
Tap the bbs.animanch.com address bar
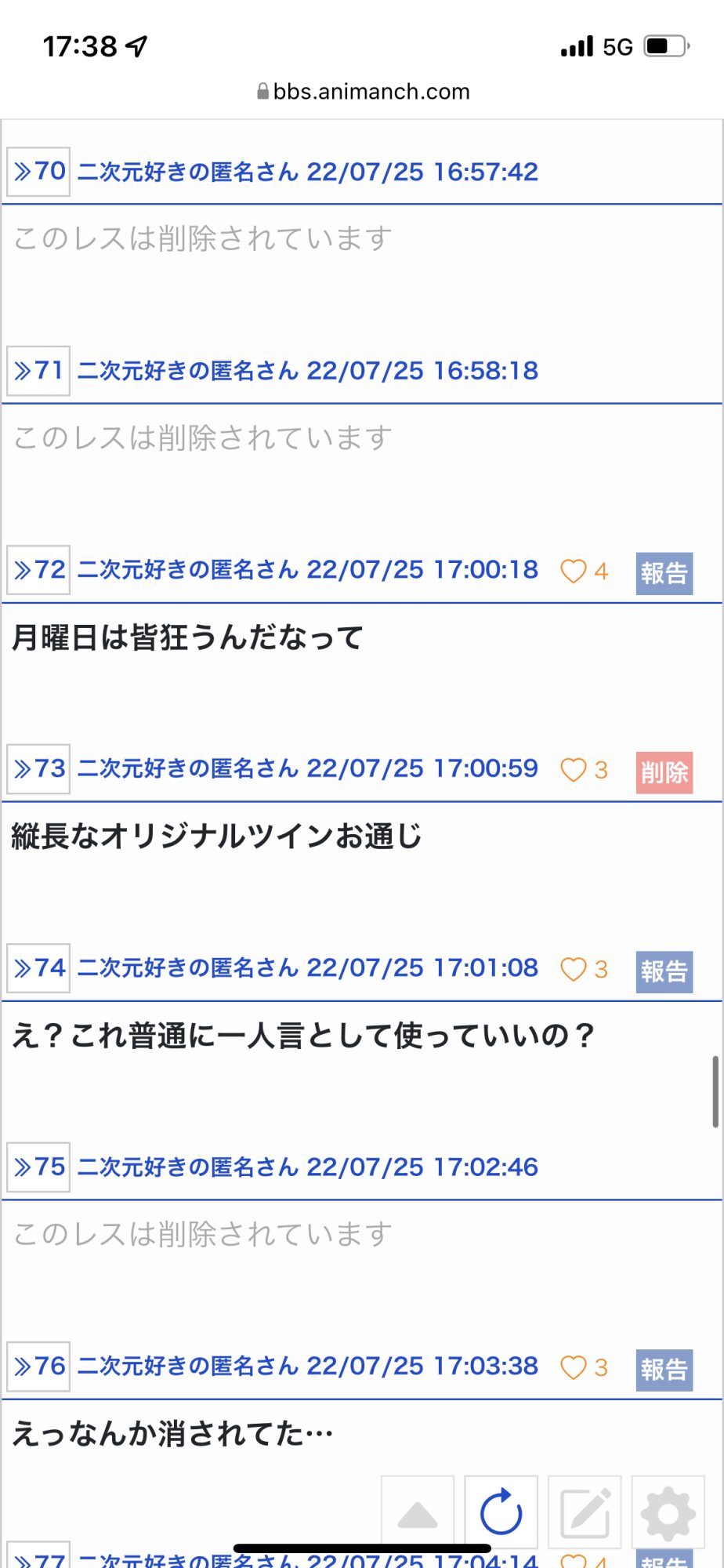(x=363, y=92)
